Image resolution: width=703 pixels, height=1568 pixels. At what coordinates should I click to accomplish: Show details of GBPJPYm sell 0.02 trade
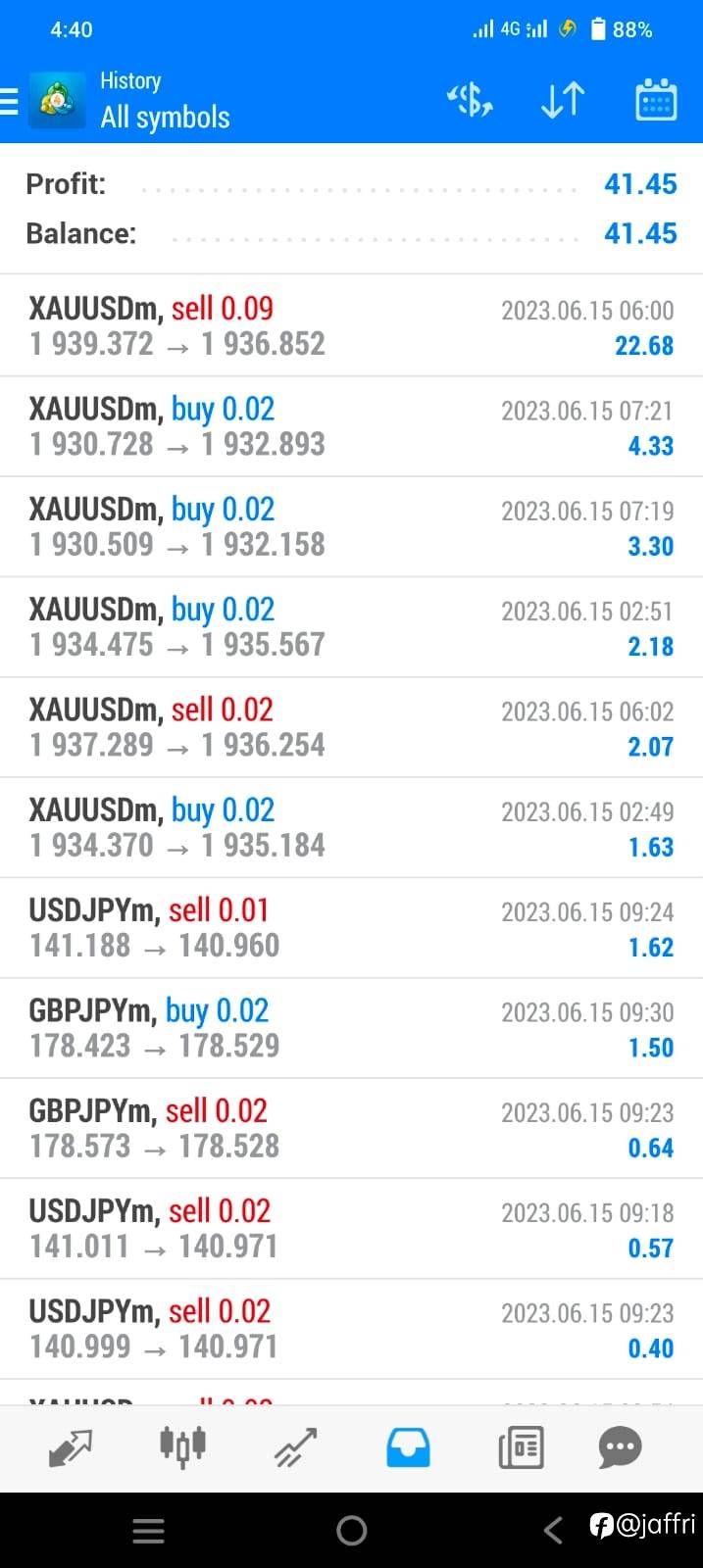(x=351, y=1128)
